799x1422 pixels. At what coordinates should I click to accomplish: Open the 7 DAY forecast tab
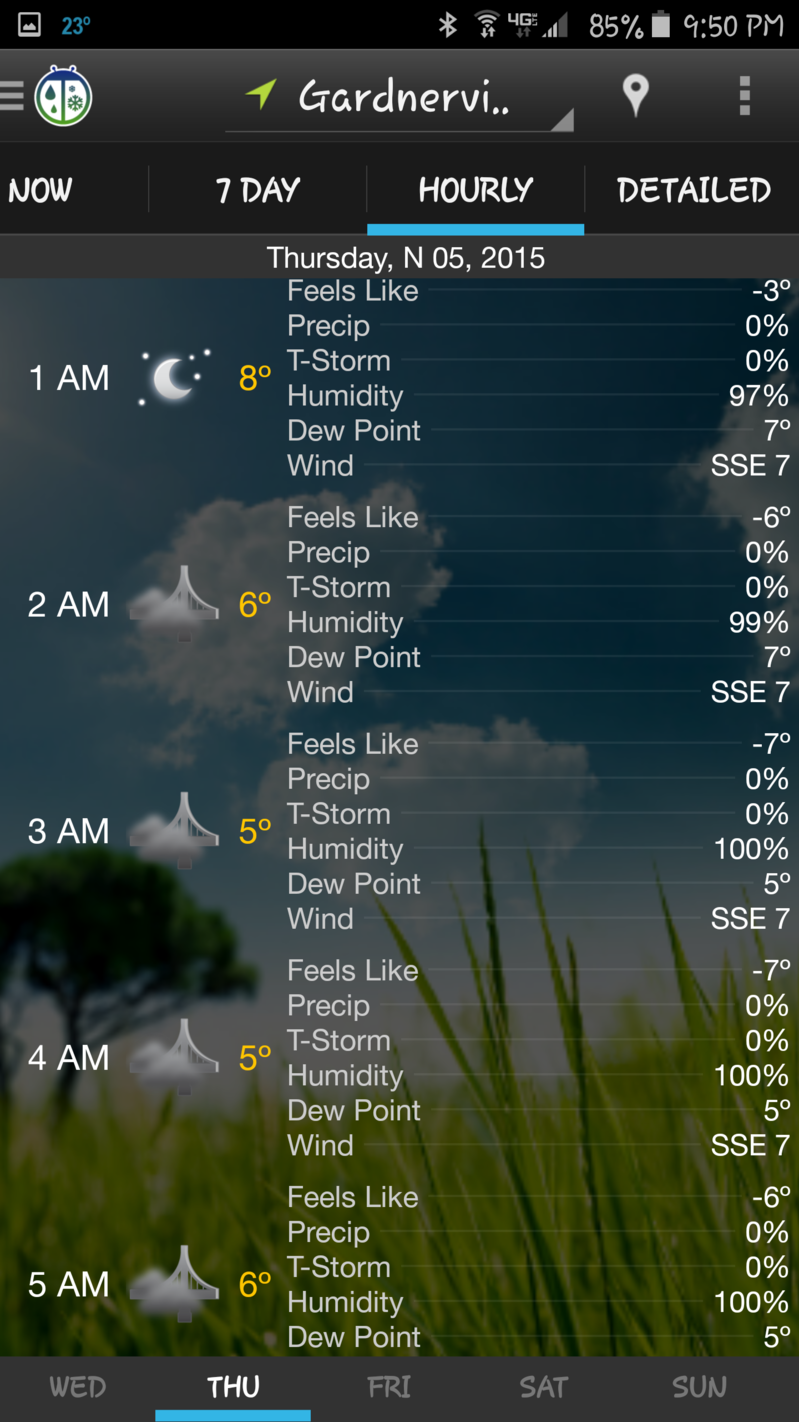pos(258,190)
